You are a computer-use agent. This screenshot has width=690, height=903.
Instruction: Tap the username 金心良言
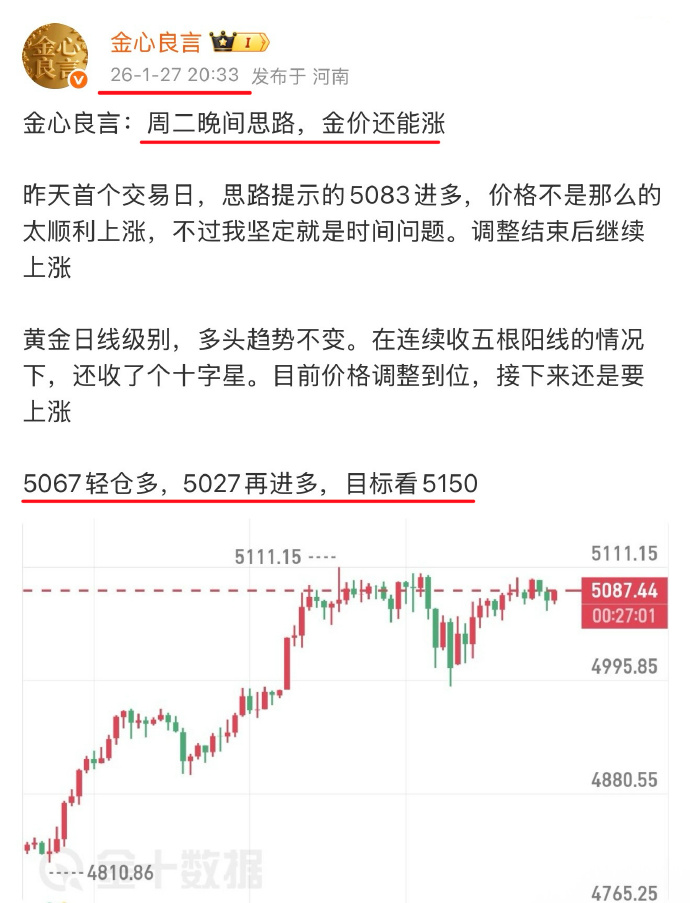pyautogui.click(x=155, y=43)
